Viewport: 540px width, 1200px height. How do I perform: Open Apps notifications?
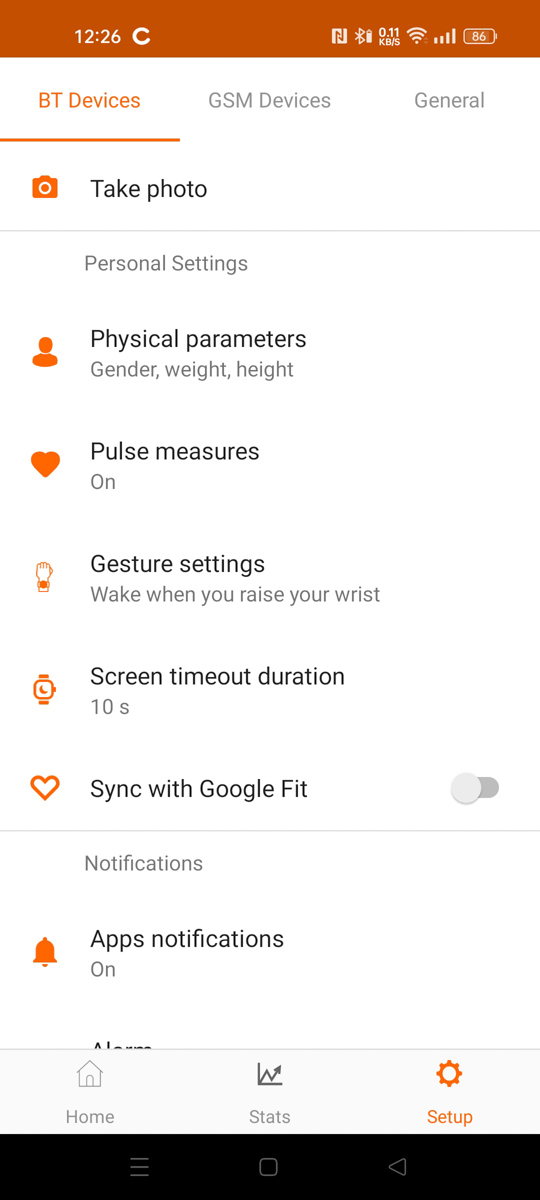click(270, 953)
